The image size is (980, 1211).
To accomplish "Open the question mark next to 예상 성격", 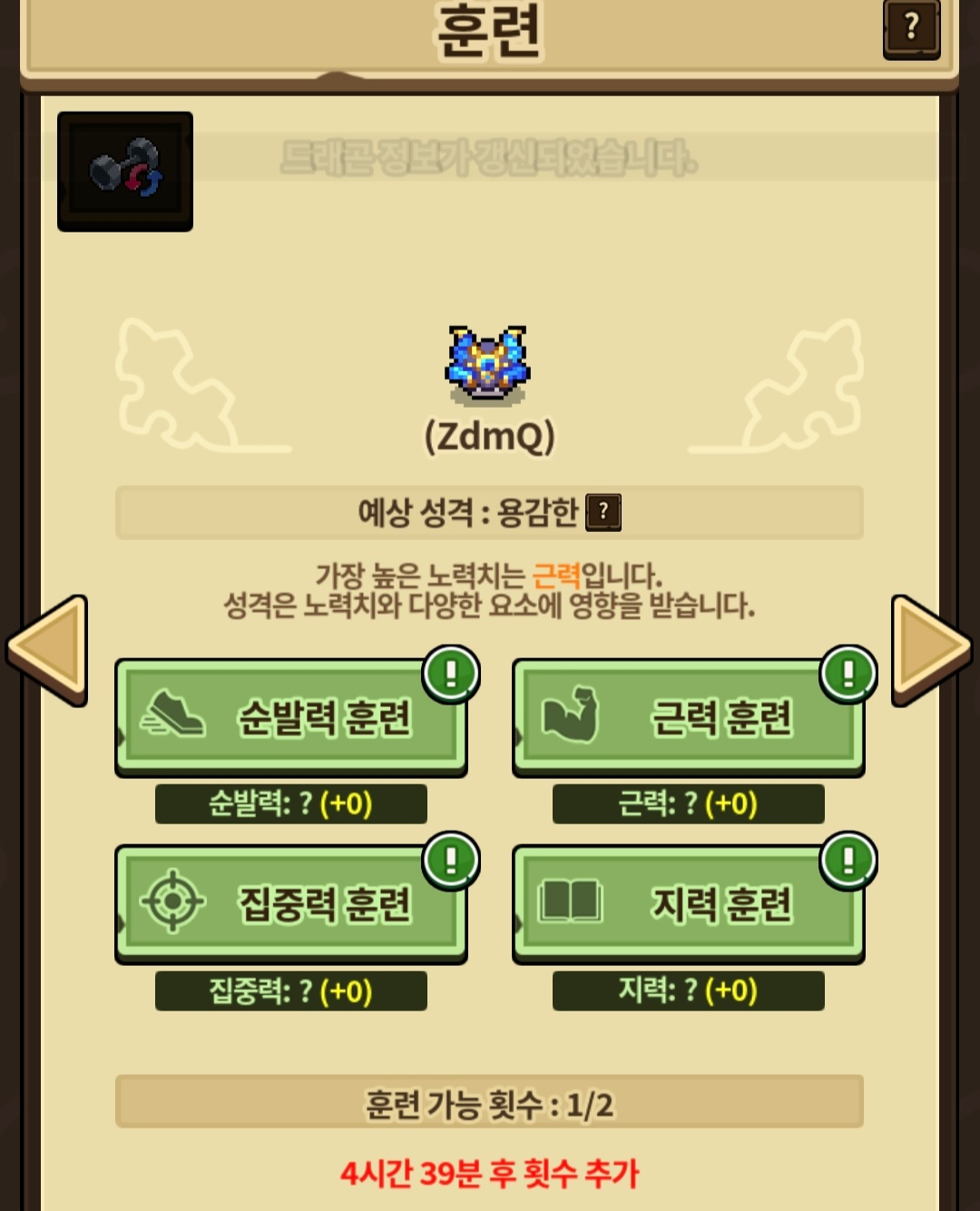I will pyautogui.click(x=603, y=512).
